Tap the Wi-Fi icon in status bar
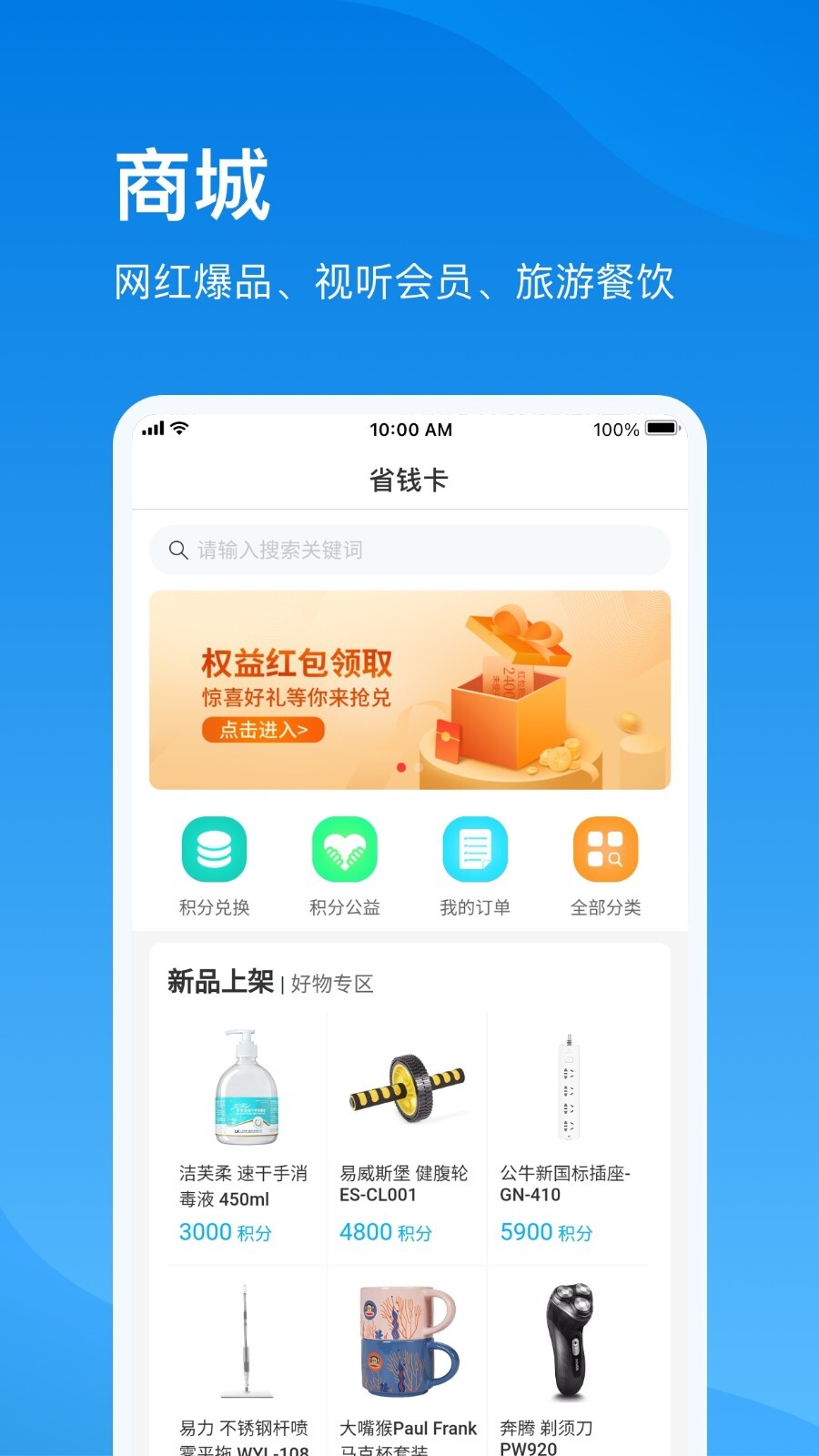819x1456 pixels. coord(178,428)
